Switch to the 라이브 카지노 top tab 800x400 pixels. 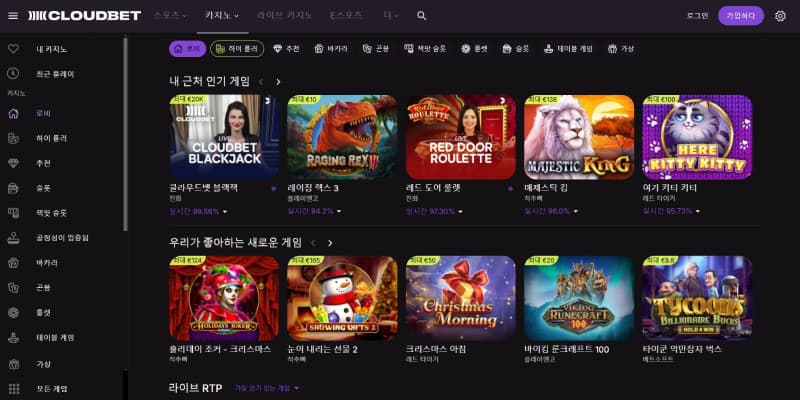pyautogui.click(x=284, y=16)
